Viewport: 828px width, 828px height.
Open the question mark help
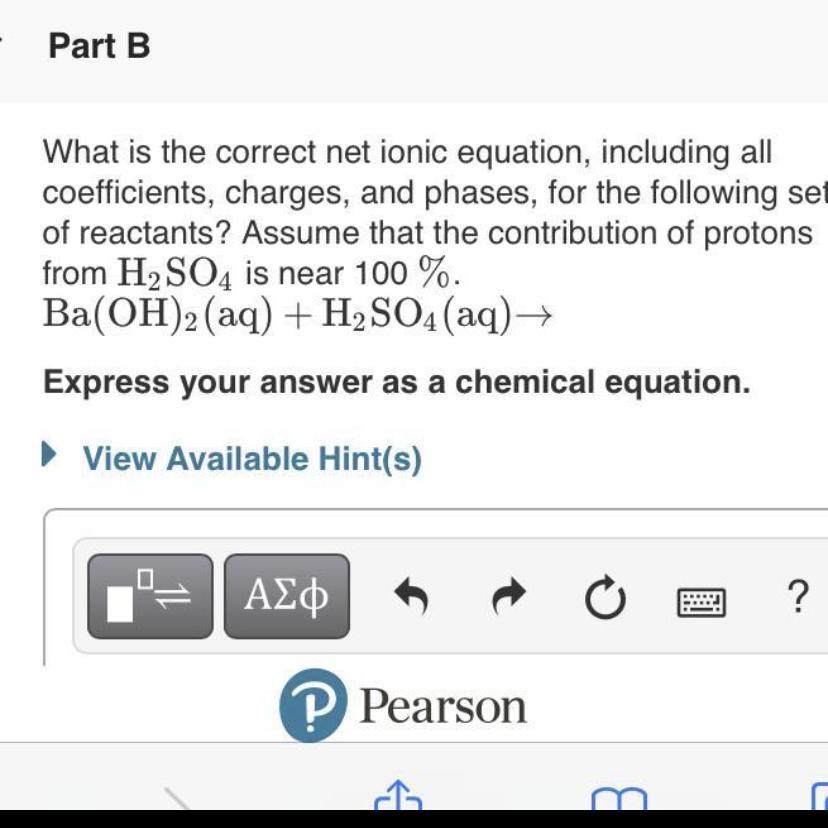(x=797, y=598)
